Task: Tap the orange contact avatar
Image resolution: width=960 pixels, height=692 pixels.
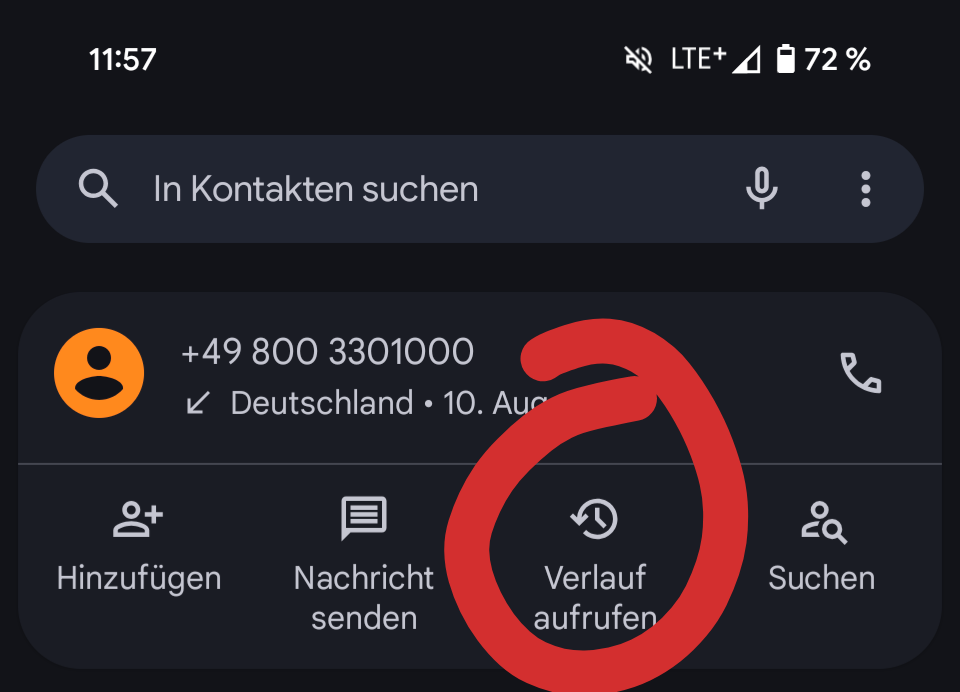Action: [99, 373]
